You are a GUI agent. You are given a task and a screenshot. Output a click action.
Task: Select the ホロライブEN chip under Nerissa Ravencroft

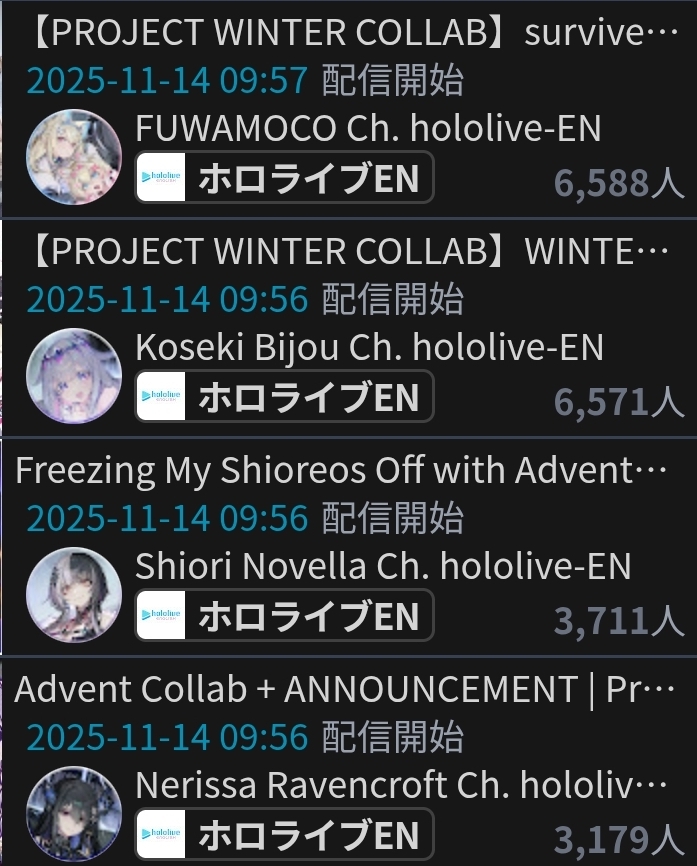[285, 835]
